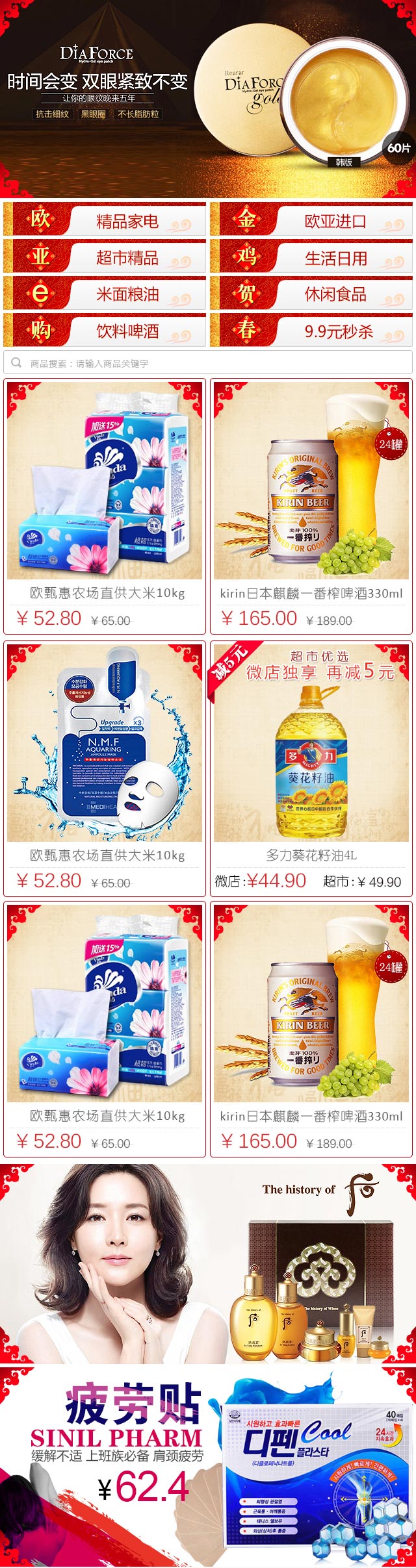Open the 9.9元秒杀 deals
The width and height of the screenshot is (416, 1568).
(x=311, y=330)
